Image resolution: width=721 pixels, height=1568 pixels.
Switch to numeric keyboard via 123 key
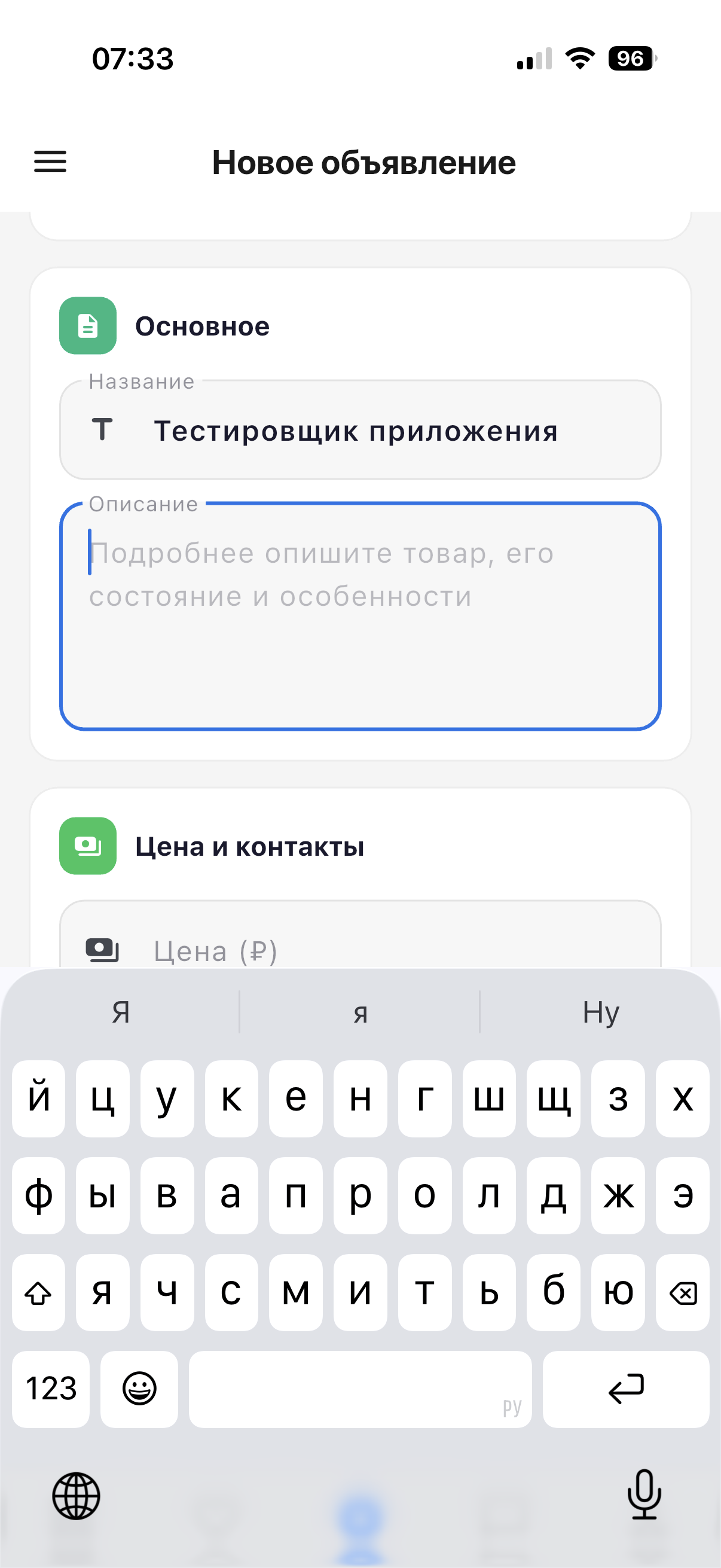(51, 1389)
